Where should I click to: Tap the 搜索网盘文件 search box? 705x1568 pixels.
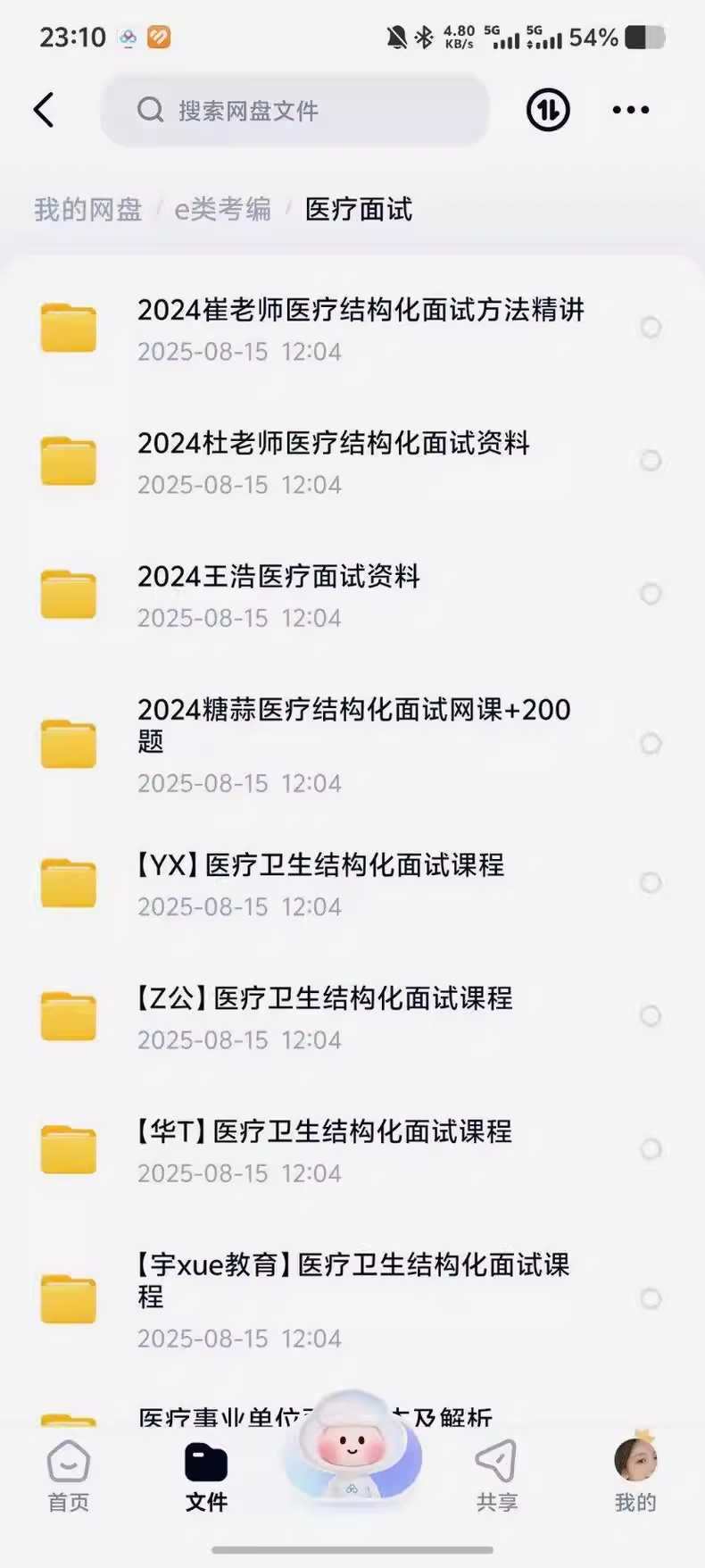click(294, 110)
